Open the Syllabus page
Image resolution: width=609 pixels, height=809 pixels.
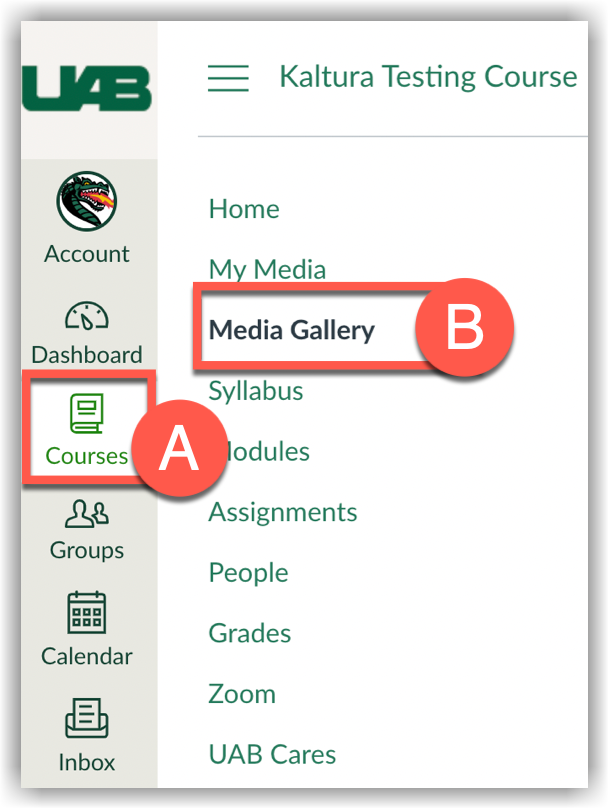tap(256, 391)
